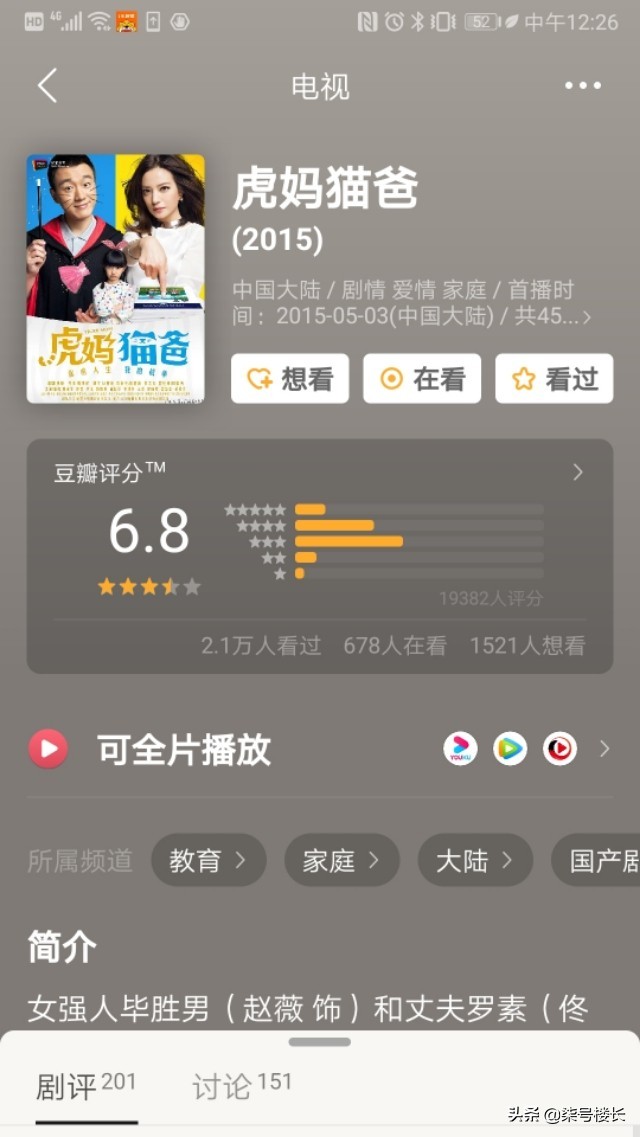The height and width of the screenshot is (1137, 640).
Task: Switch to the 剧评 tab
Action: [85, 1086]
